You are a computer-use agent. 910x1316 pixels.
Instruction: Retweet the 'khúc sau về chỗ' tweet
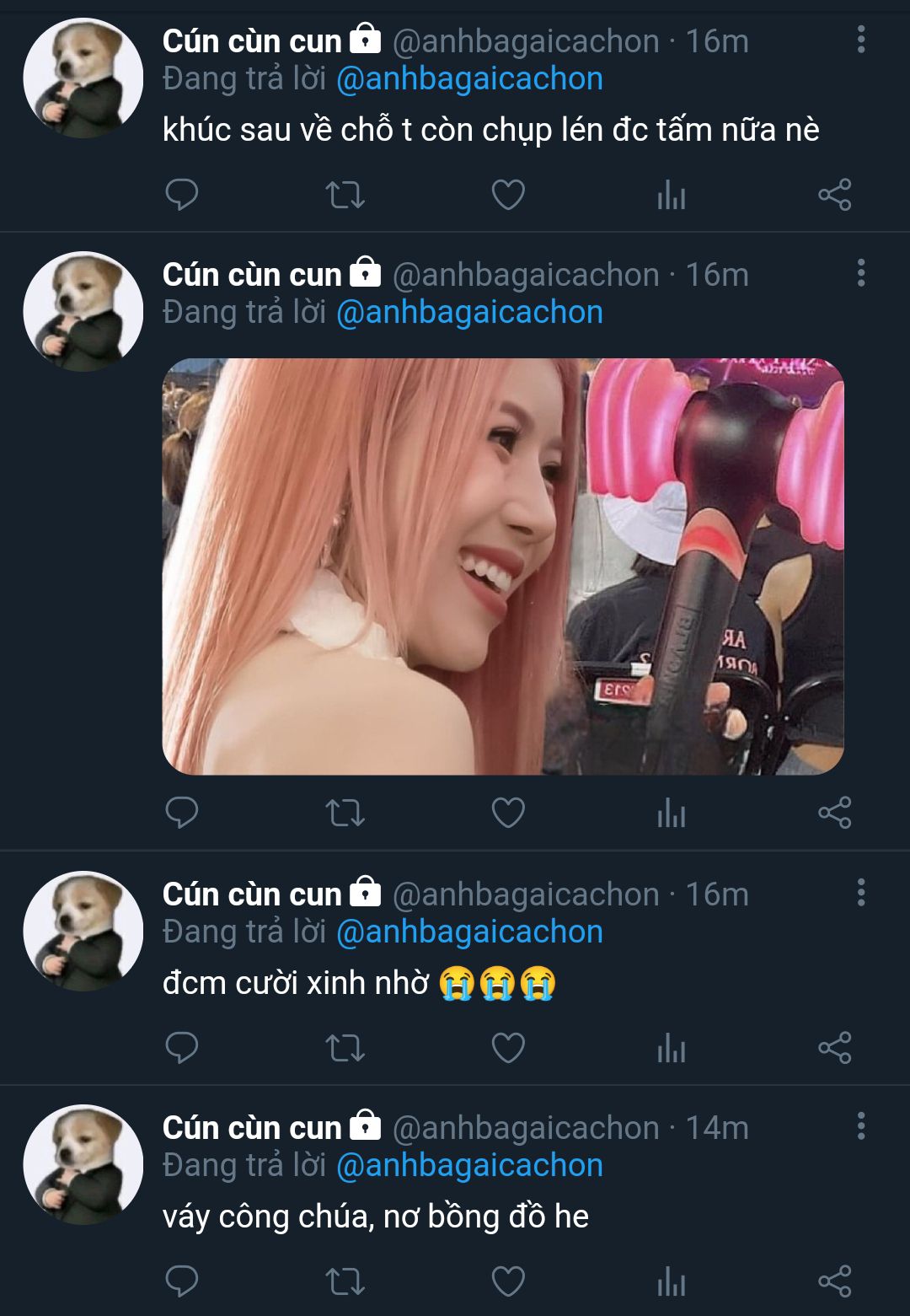pyautogui.click(x=345, y=195)
